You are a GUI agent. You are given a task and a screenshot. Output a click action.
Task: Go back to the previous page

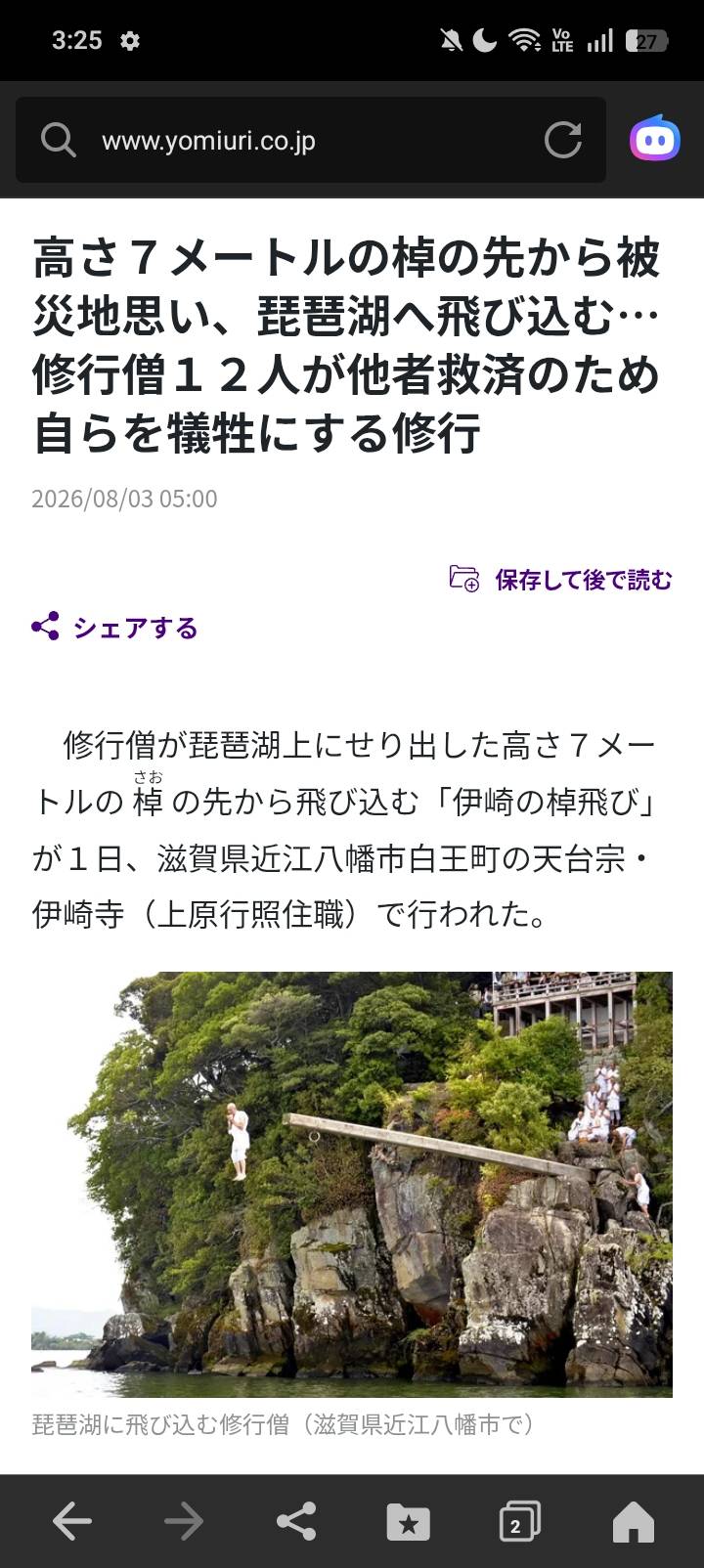[71, 1521]
